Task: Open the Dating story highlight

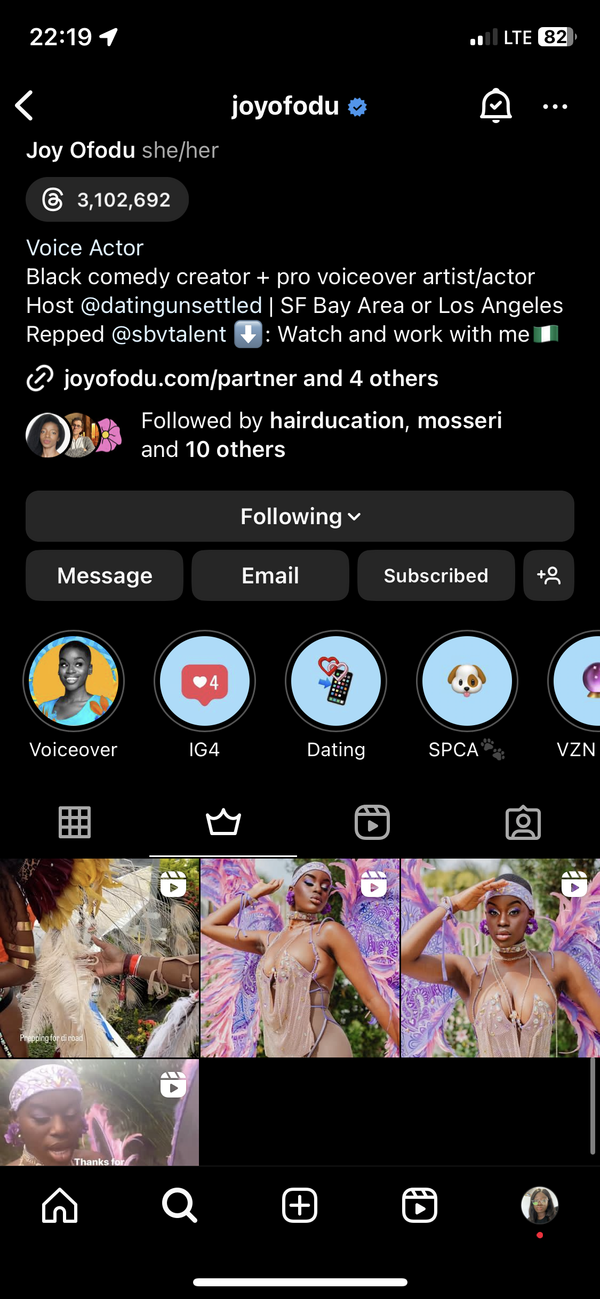Action: [x=336, y=682]
